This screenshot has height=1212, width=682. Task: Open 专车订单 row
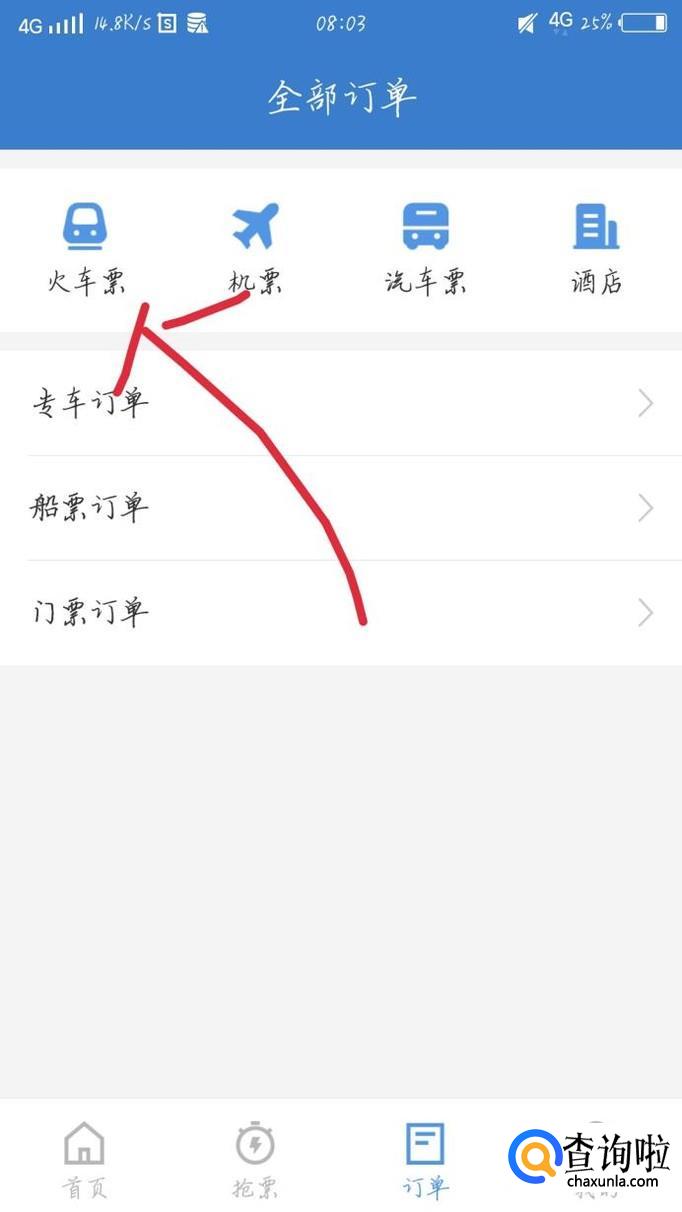tap(340, 403)
